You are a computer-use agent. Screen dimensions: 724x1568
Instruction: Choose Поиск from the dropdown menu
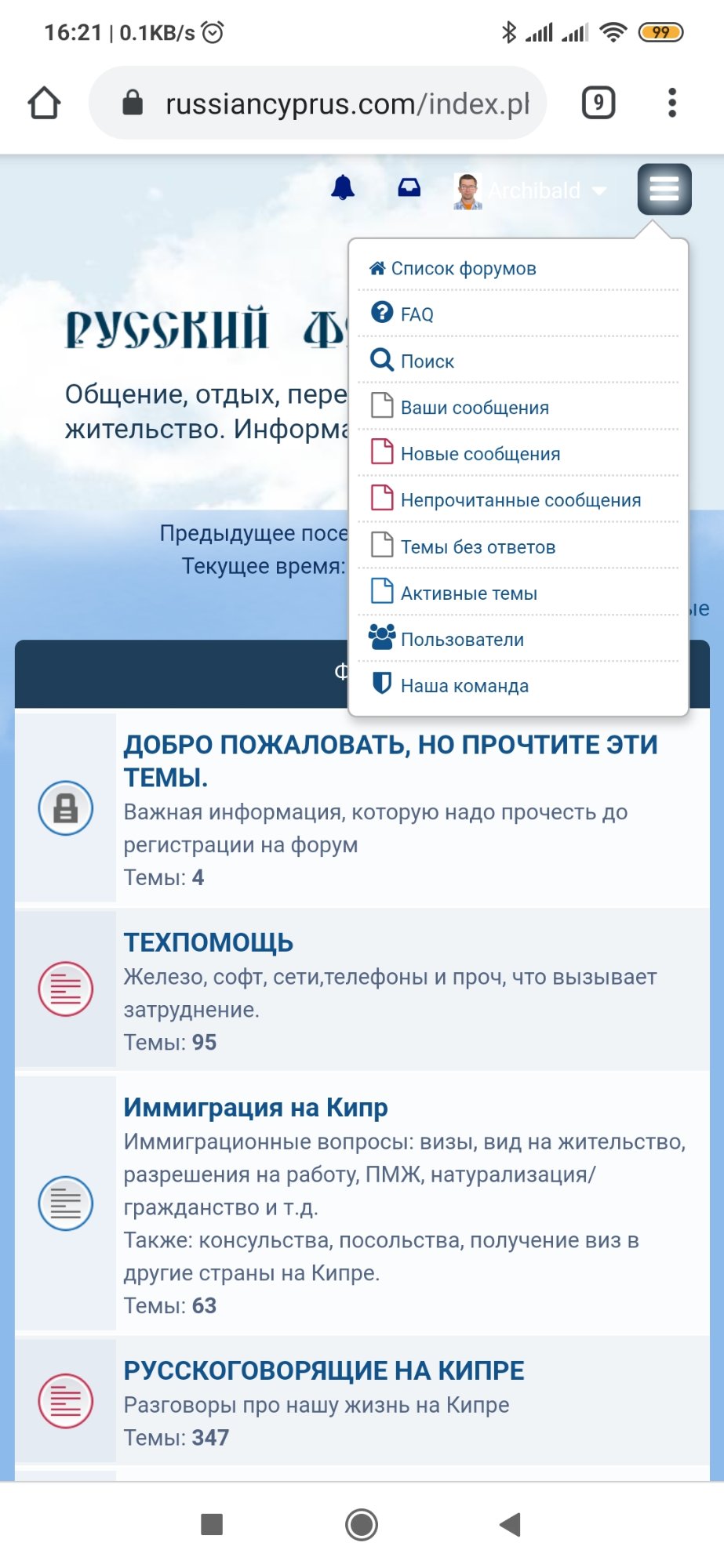[x=427, y=361]
